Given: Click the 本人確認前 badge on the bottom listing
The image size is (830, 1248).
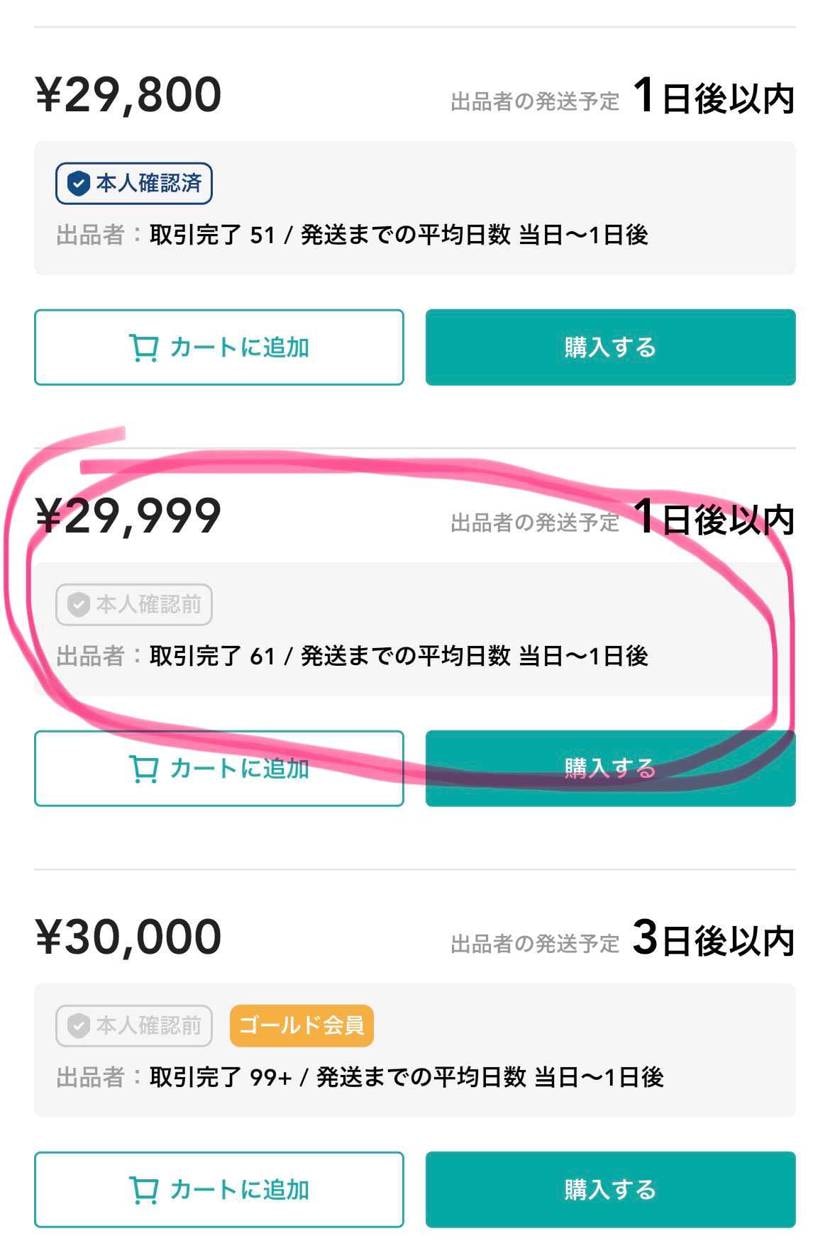Looking at the screenshot, I should click(x=134, y=1026).
